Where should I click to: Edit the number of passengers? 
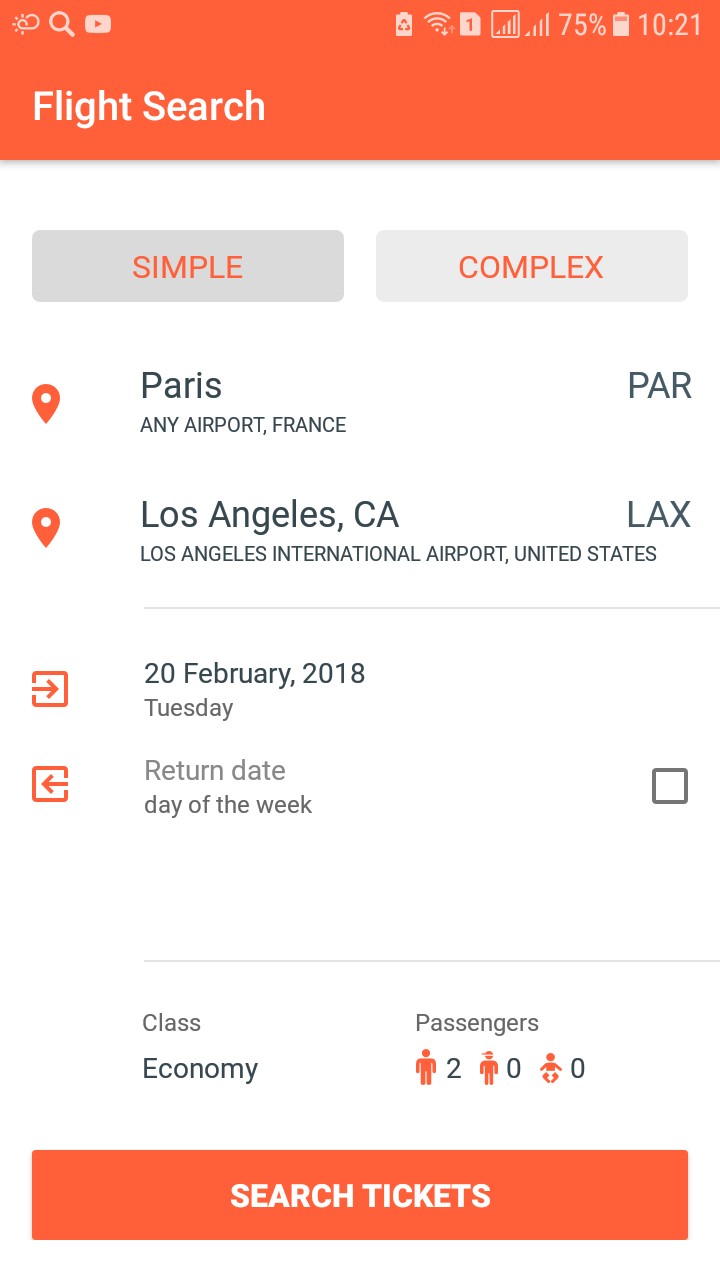(500, 1068)
